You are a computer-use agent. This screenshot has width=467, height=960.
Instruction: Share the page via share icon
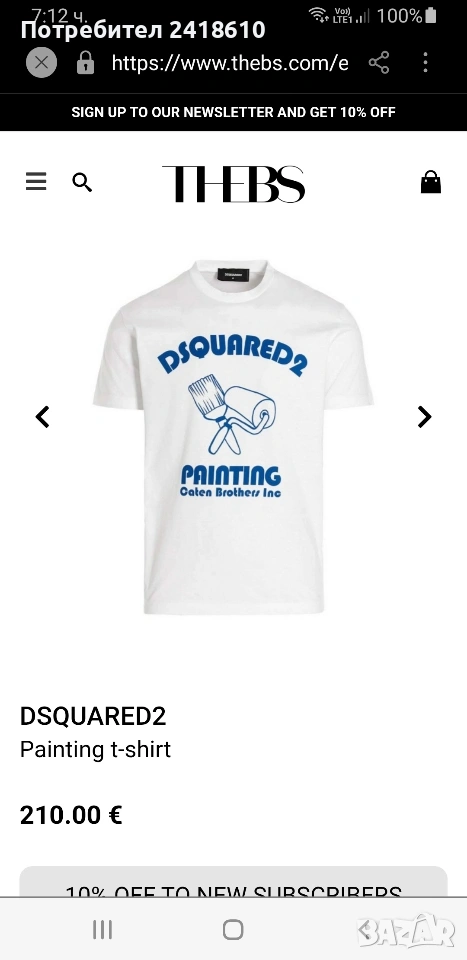point(379,62)
